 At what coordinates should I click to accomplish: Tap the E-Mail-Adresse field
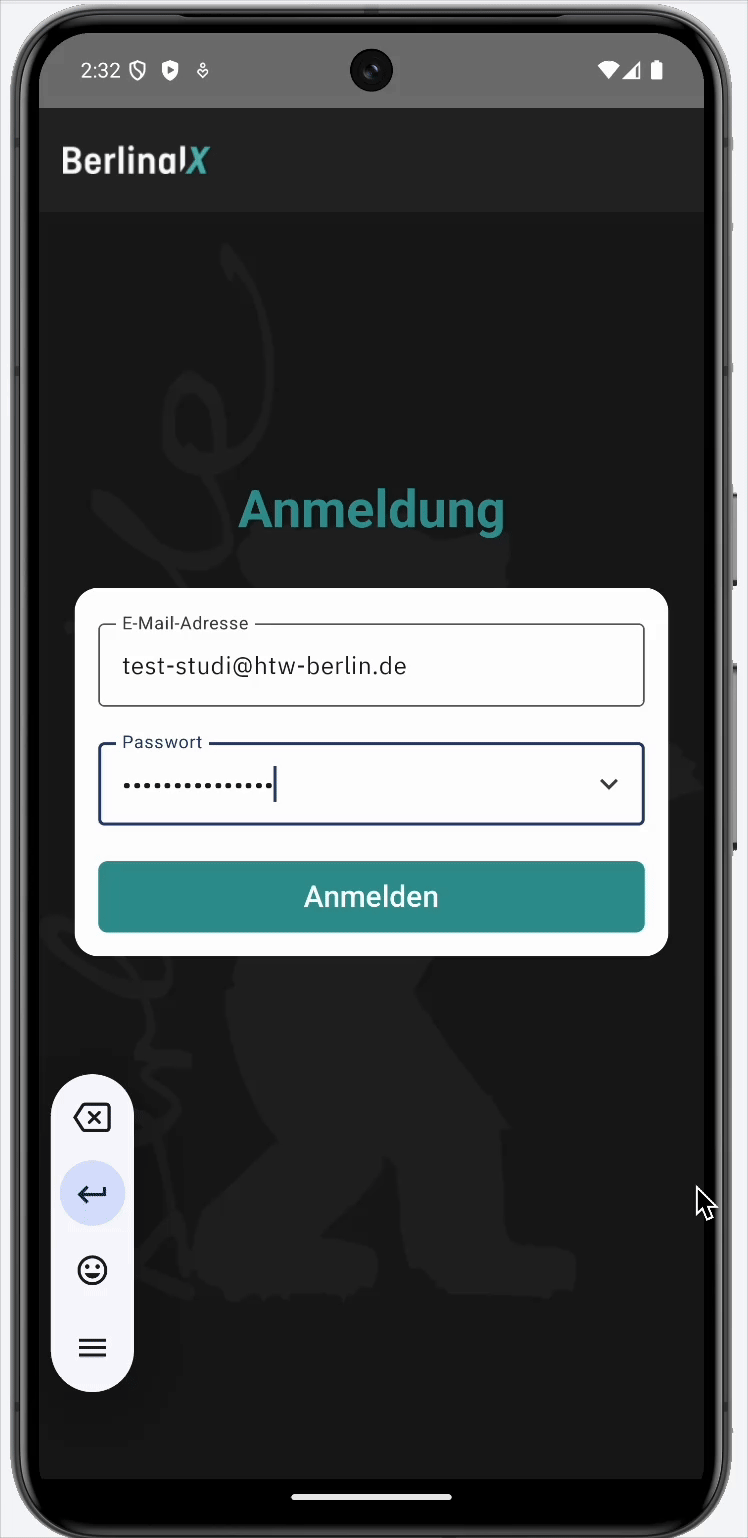tap(370, 666)
